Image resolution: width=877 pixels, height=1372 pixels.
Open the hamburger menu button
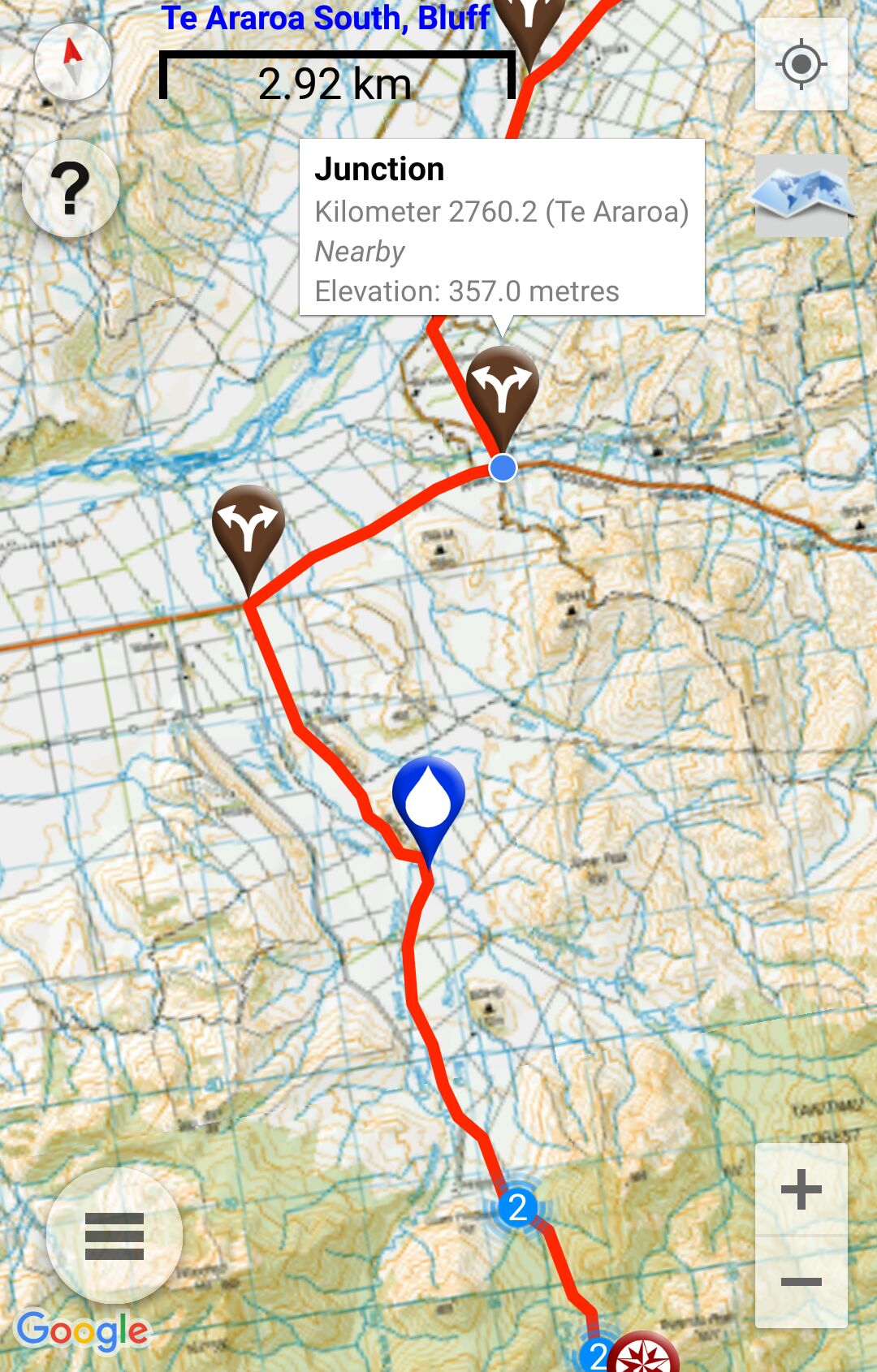[114, 1236]
